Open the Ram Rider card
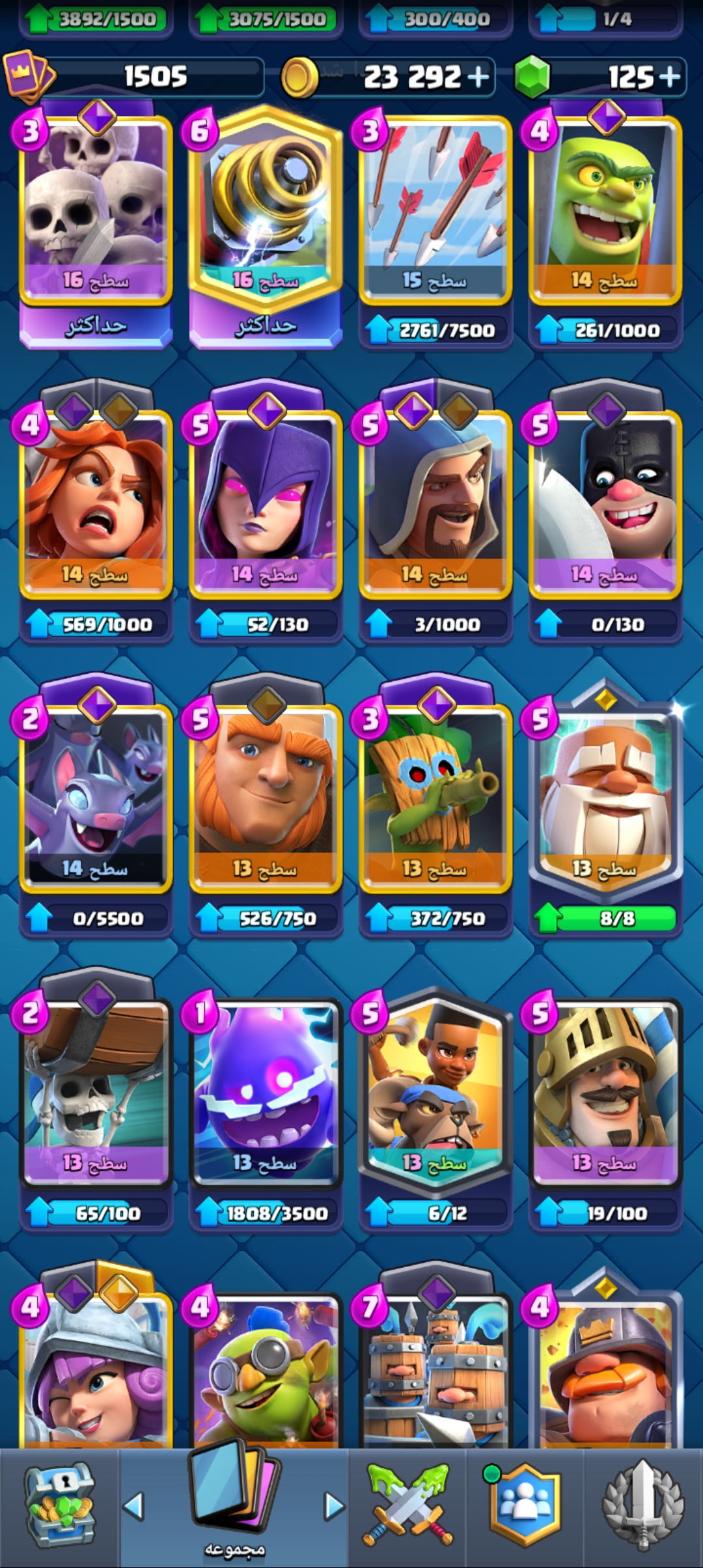This screenshot has width=703, height=1568. pyautogui.click(x=435, y=1091)
